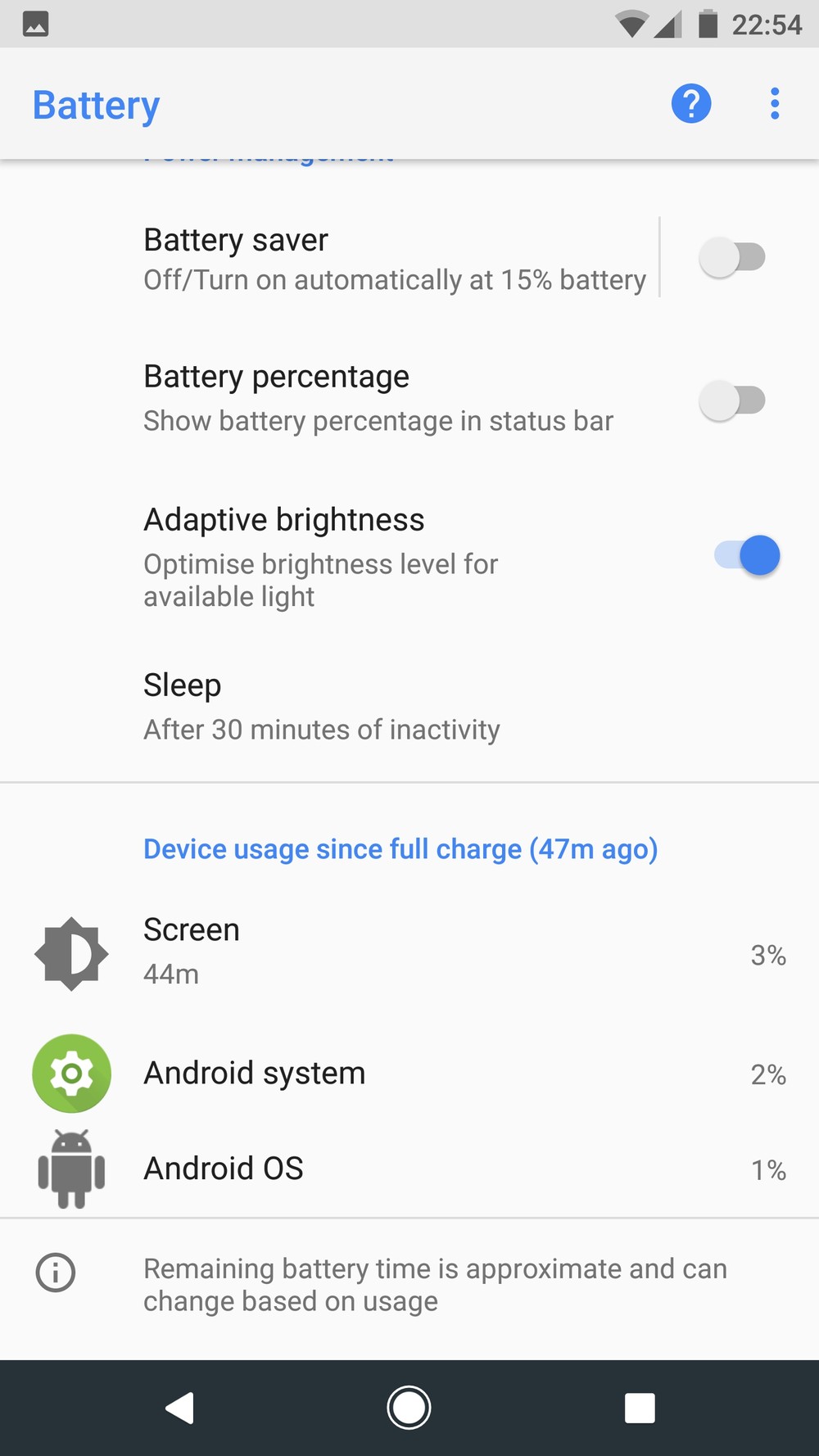Open recent apps overview
The width and height of the screenshot is (819, 1456).
click(x=640, y=1409)
